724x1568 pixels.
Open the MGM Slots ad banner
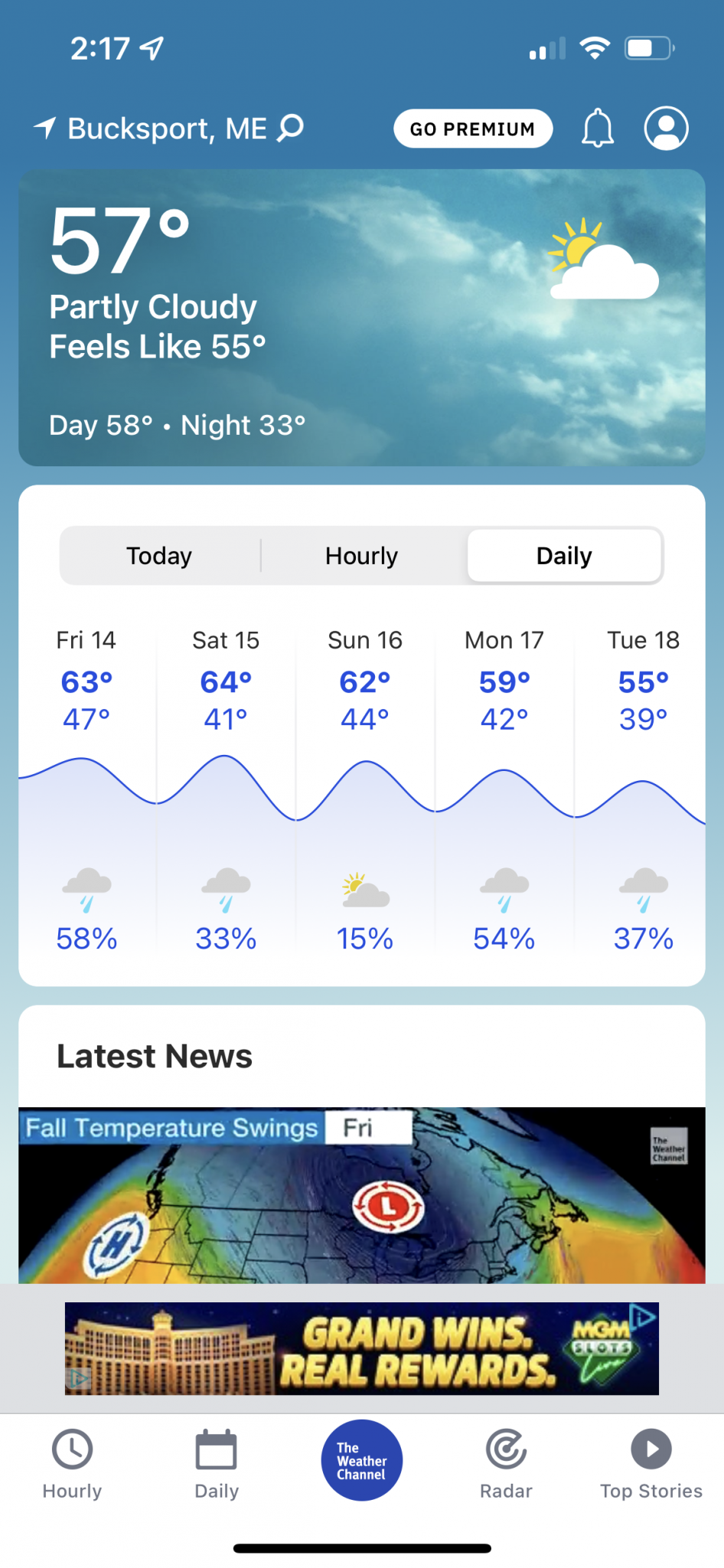pyautogui.click(x=361, y=1348)
